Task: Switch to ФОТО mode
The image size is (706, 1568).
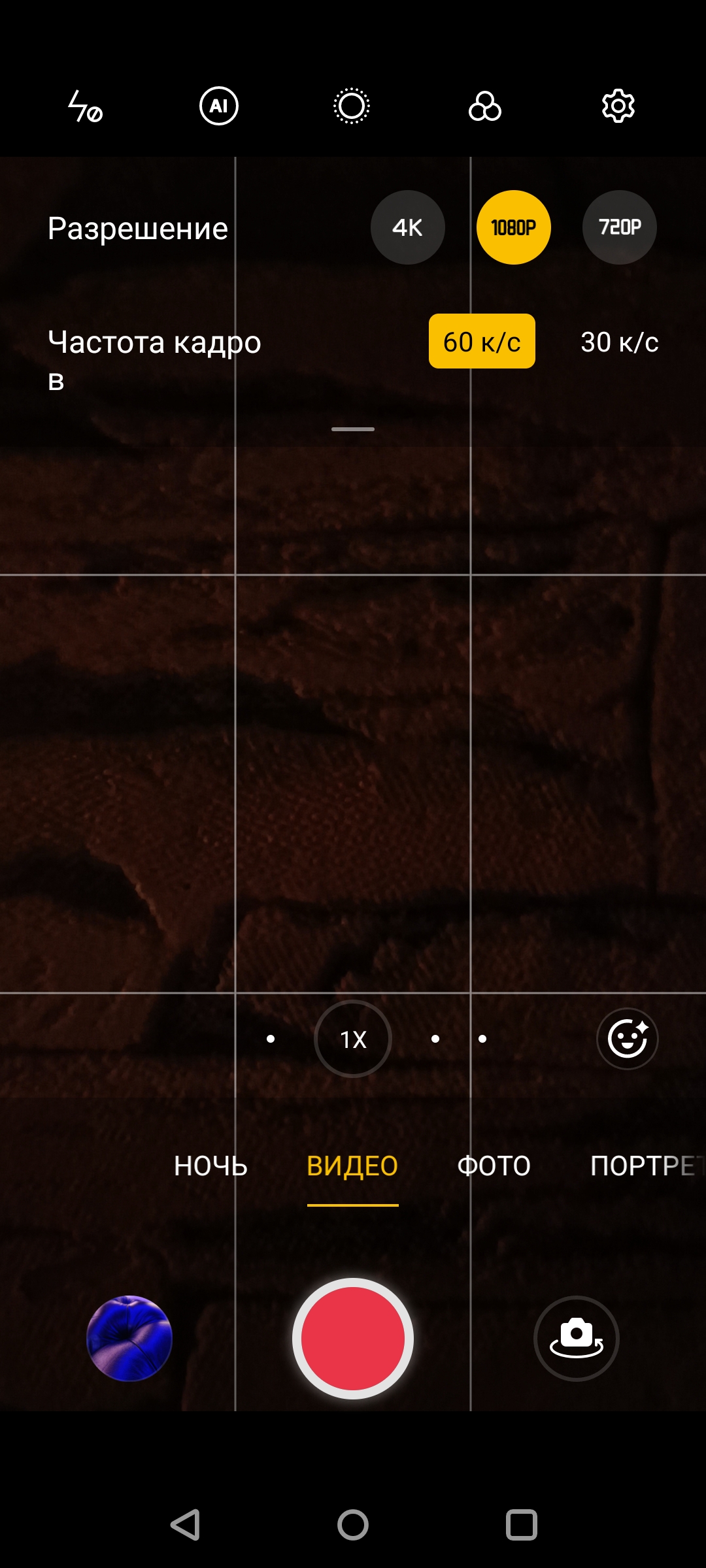Action: (494, 1166)
